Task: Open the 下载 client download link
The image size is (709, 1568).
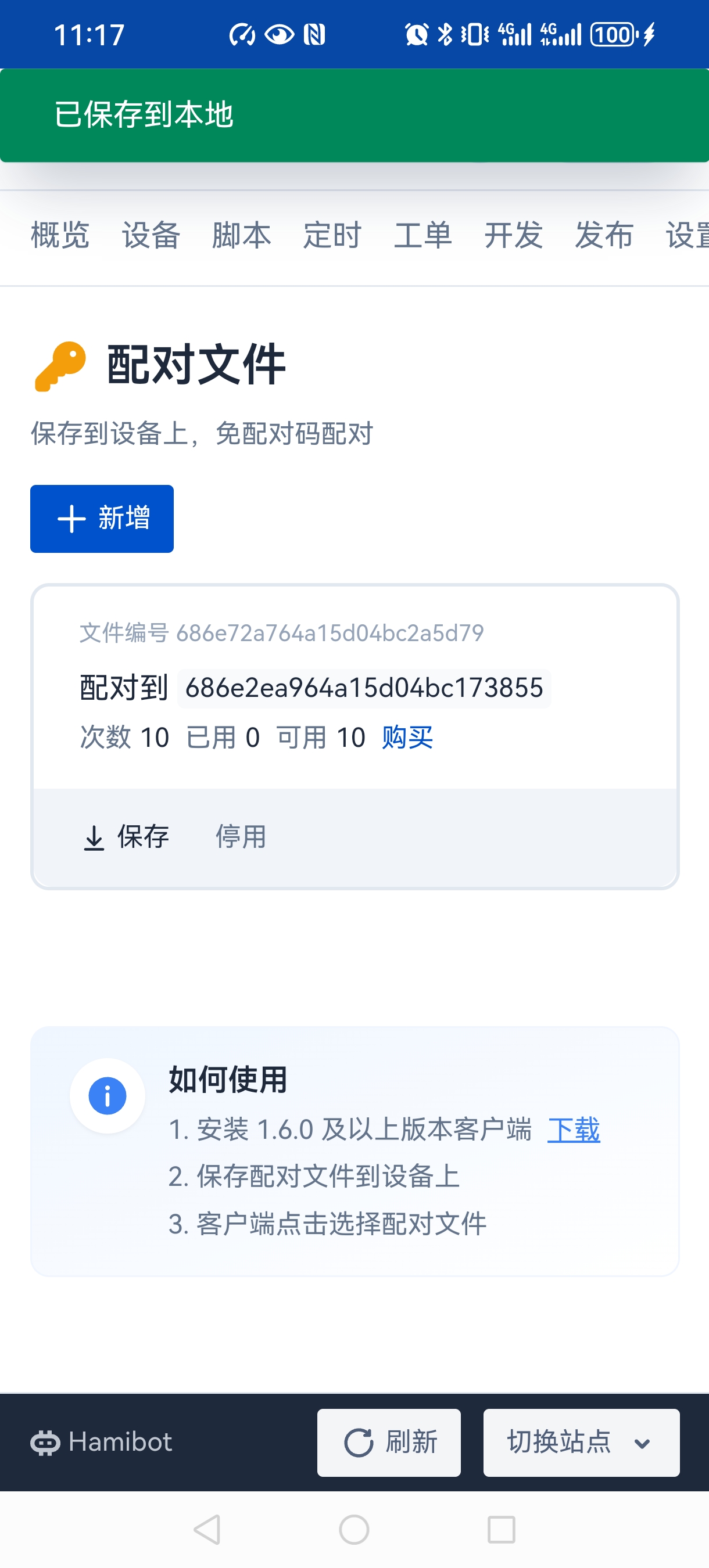Action: pos(574,1130)
